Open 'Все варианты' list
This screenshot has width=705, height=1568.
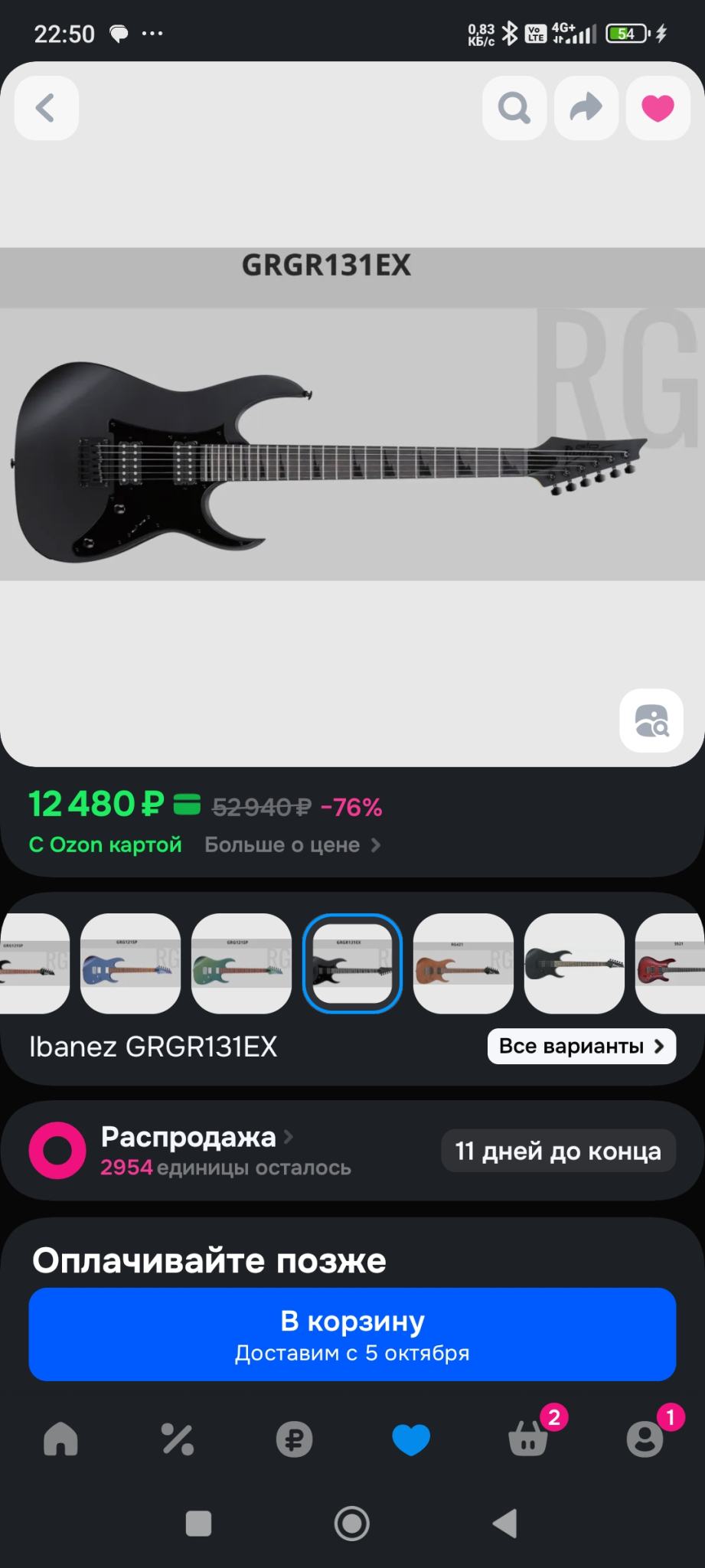(x=581, y=1047)
